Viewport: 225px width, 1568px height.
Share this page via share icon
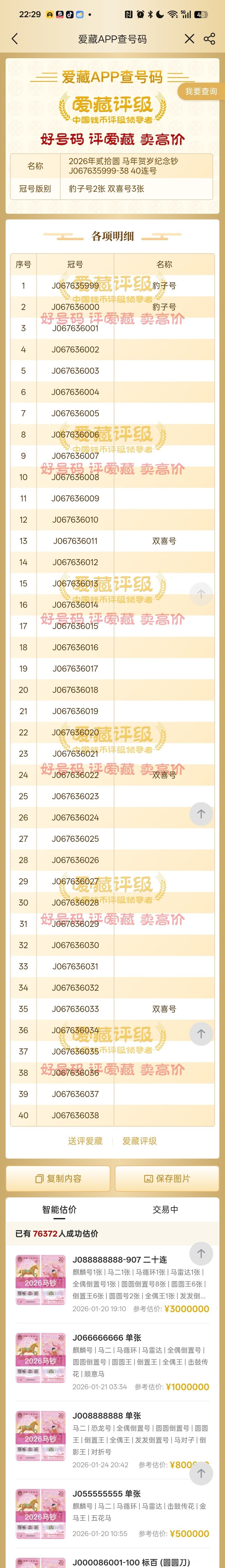click(x=210, y=39)
